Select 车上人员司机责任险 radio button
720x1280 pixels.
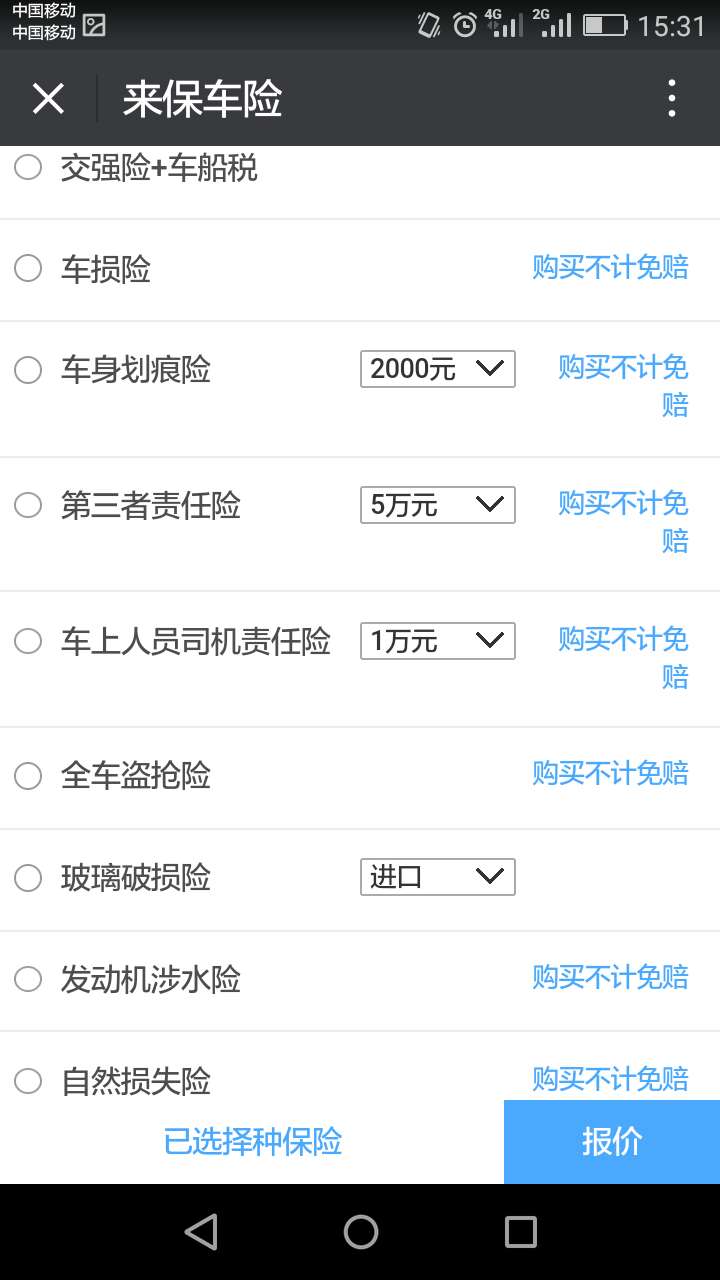tap(28, 641)
